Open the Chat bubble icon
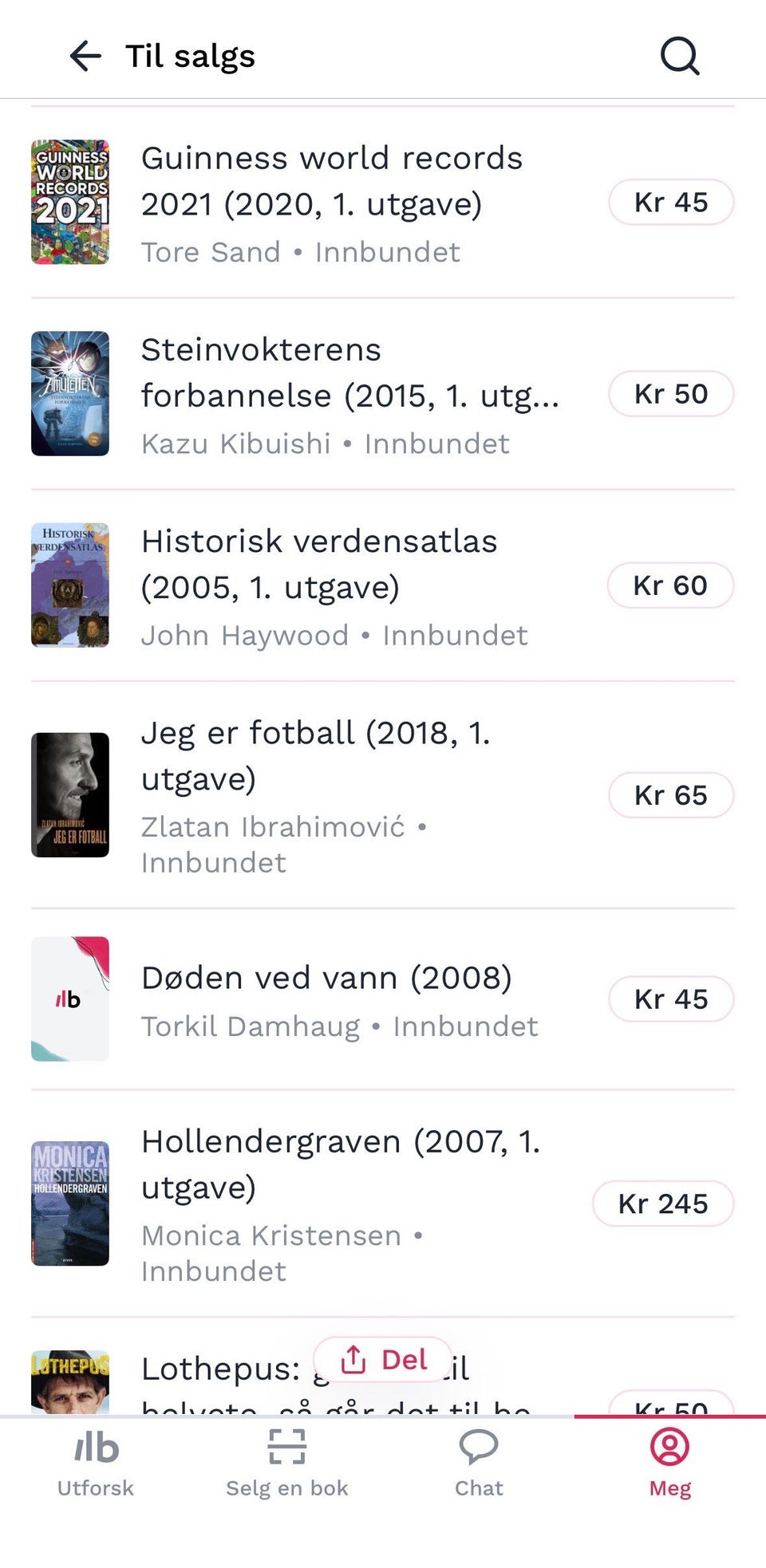766x1568 pixels. point(478,1445)
